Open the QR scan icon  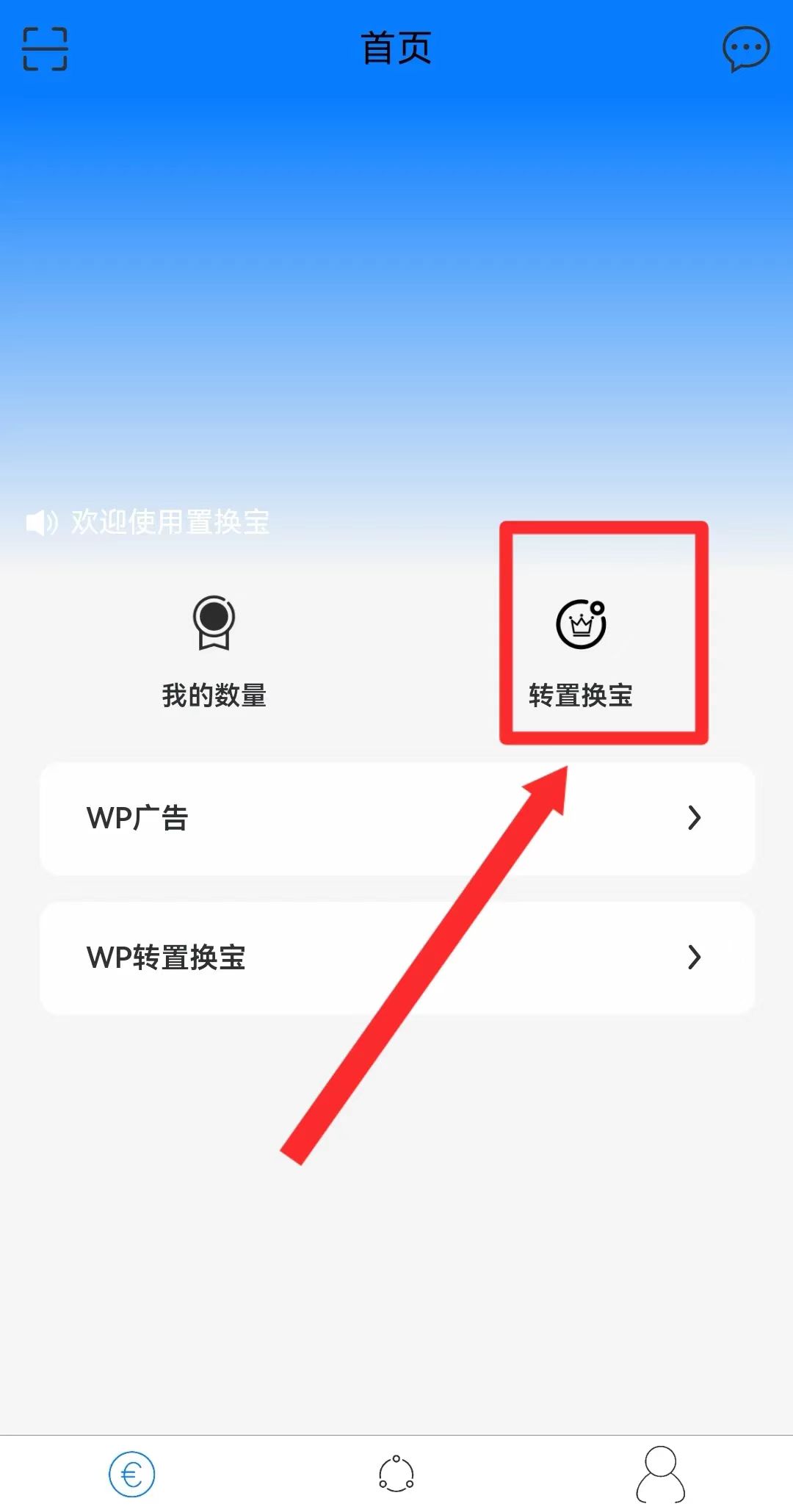click(45, 48)
